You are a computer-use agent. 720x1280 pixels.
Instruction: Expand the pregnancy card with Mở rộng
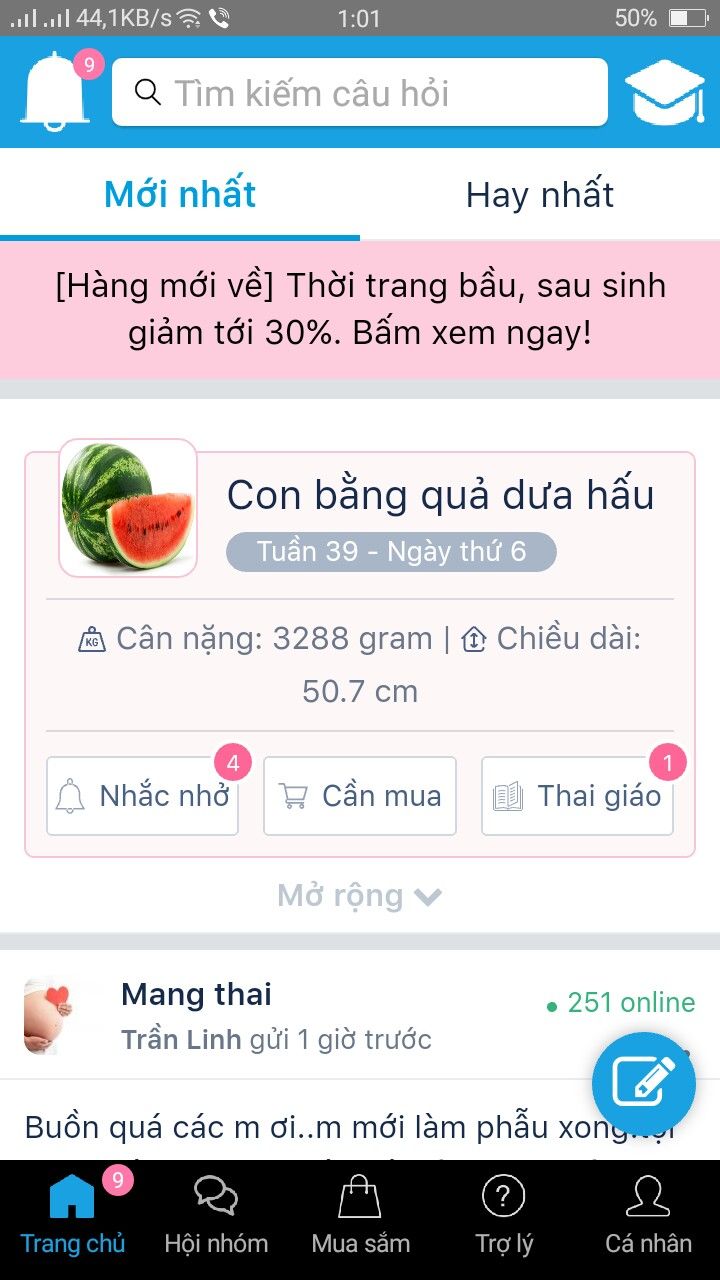(x=360, y=896)
